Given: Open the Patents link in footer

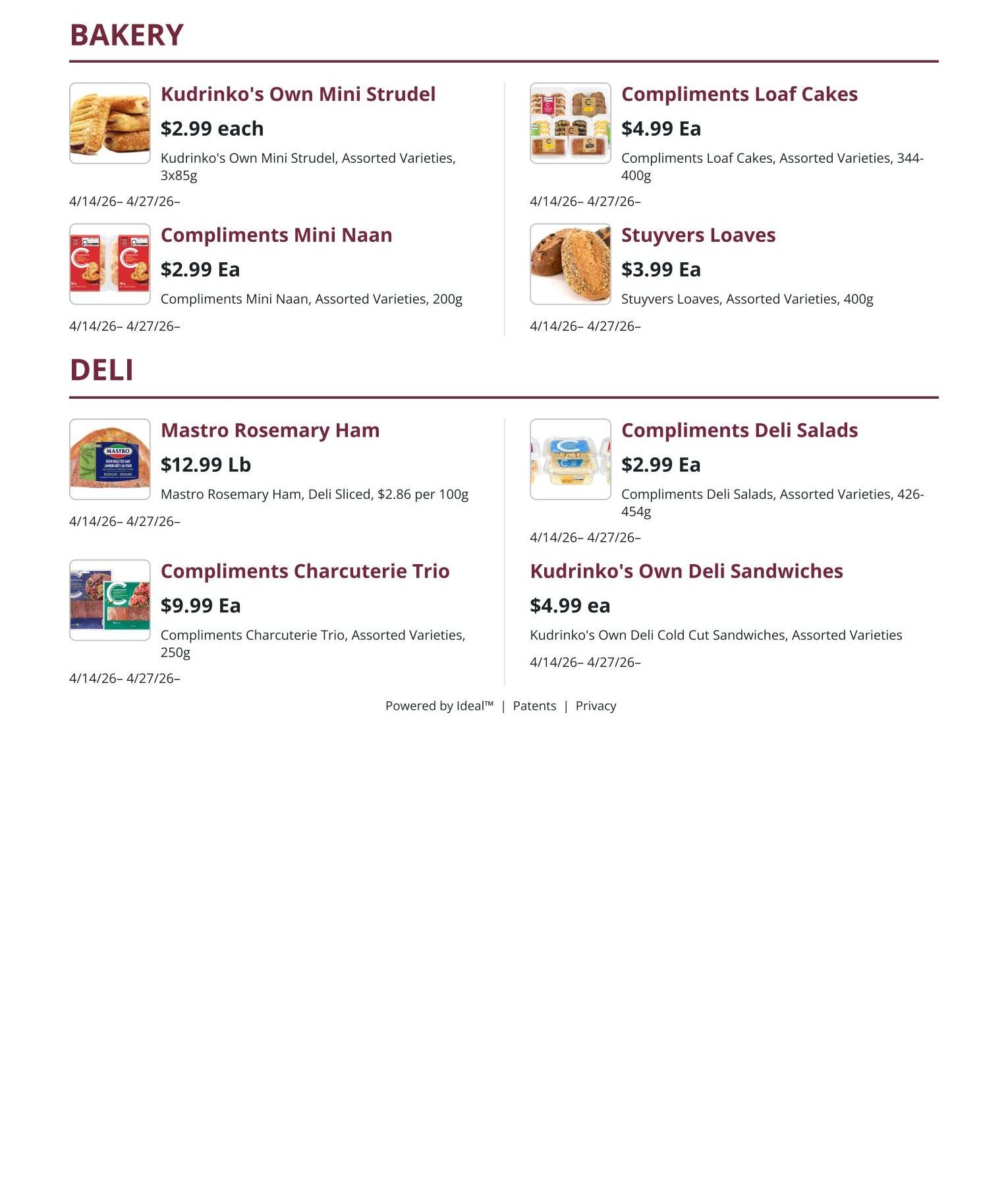Looking at the screenshot, I should [x=534, y=706].
